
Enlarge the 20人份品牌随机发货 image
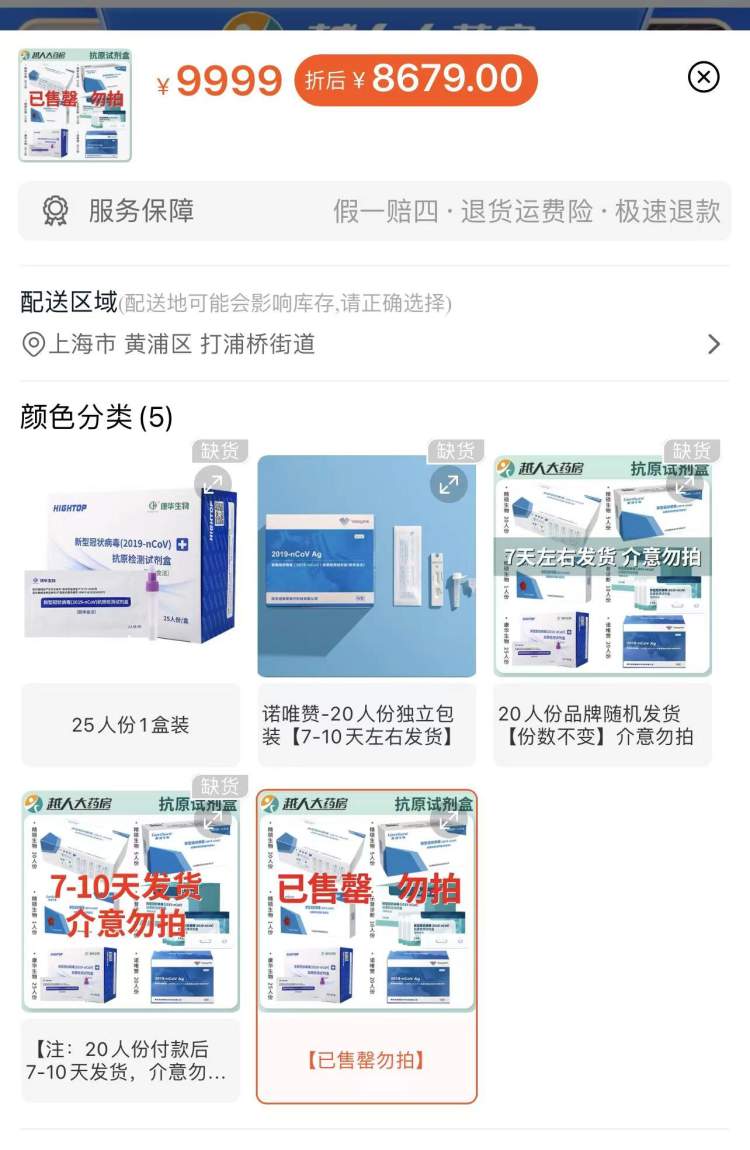tap(684, 484)
